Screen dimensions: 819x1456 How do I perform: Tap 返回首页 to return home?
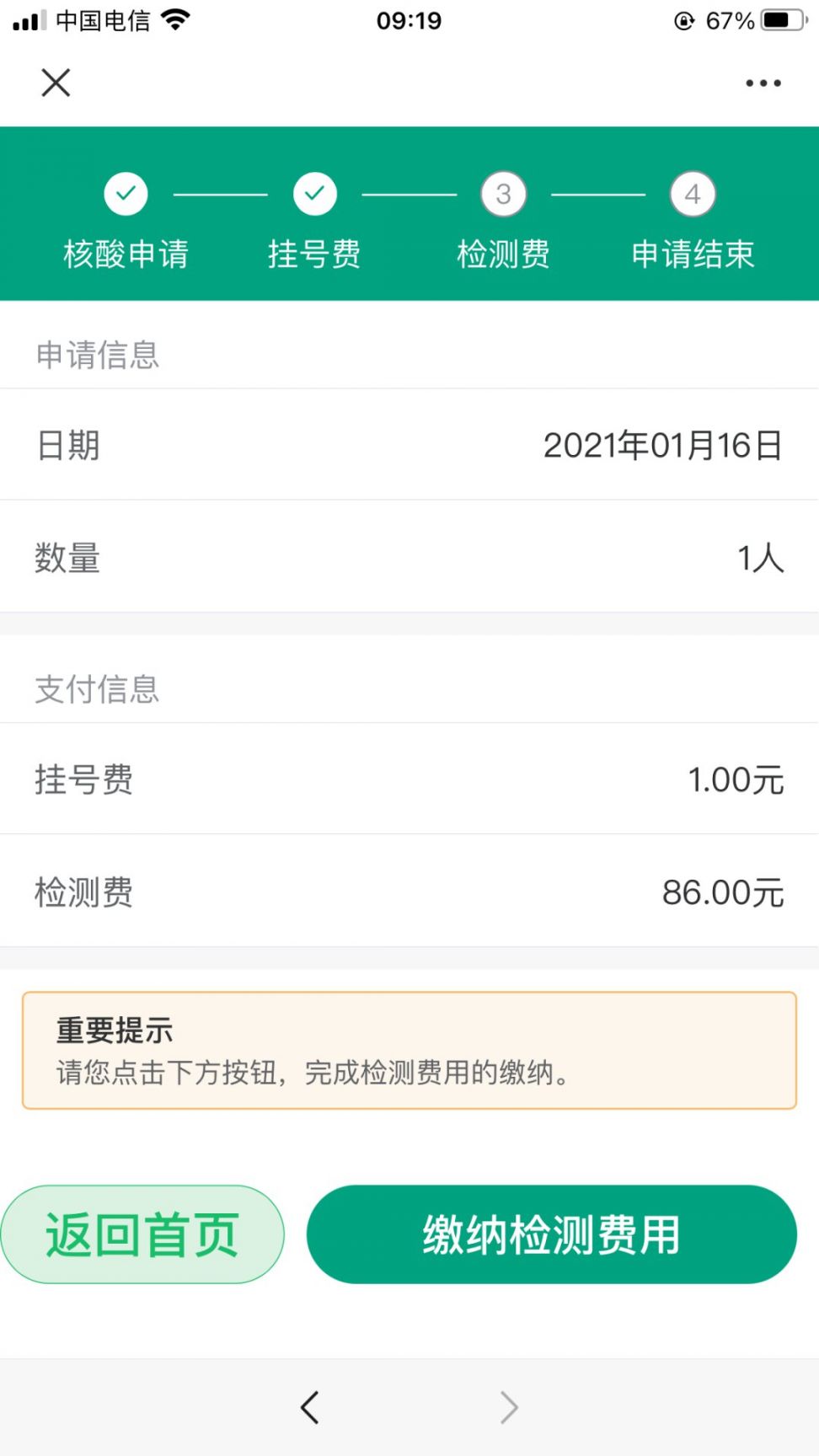[142, 1234]
